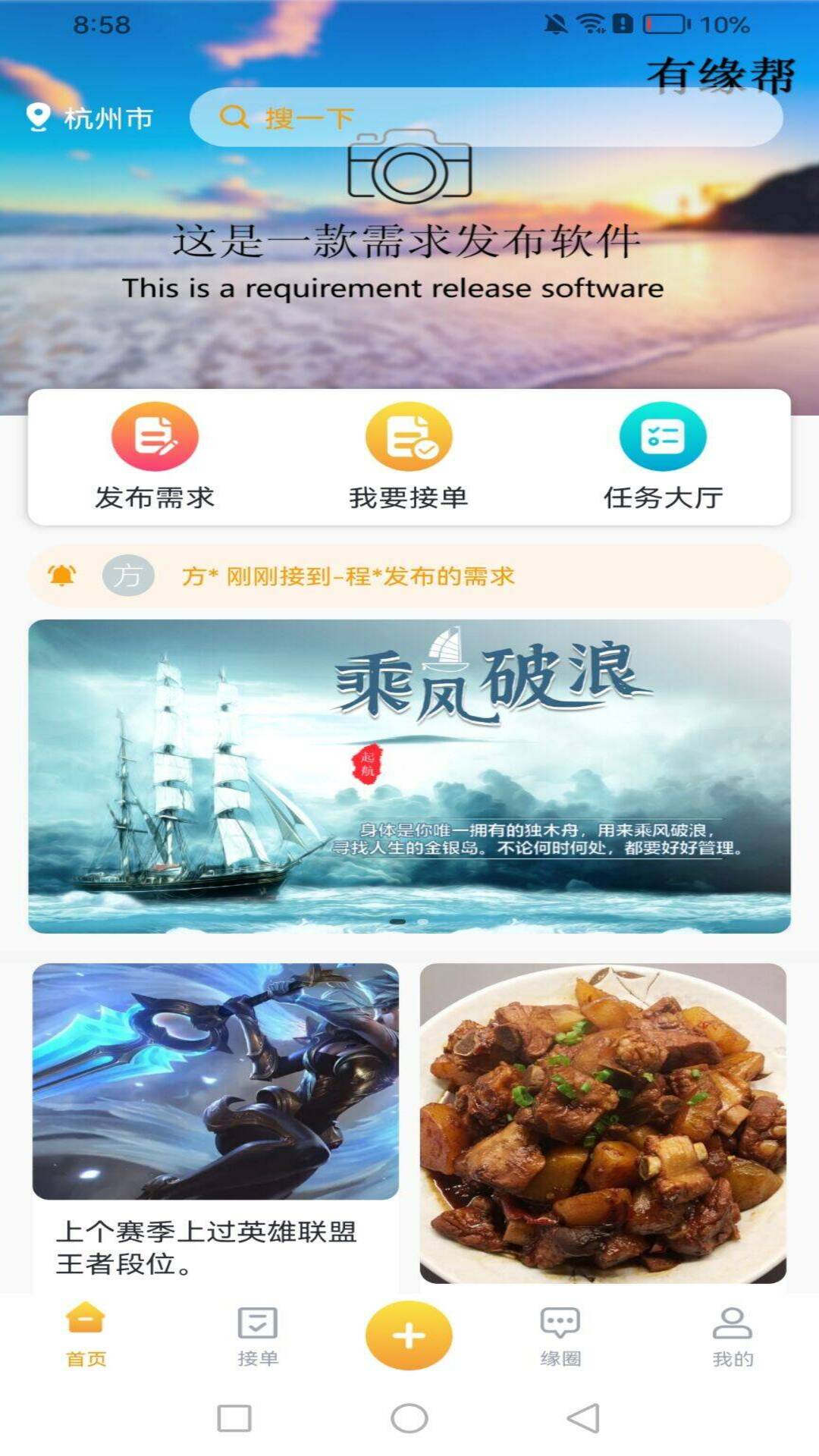The width and height of the screenshot is (819, 1456).
Task: Go back with the system back button
Action: click(x=583, y=1418)
